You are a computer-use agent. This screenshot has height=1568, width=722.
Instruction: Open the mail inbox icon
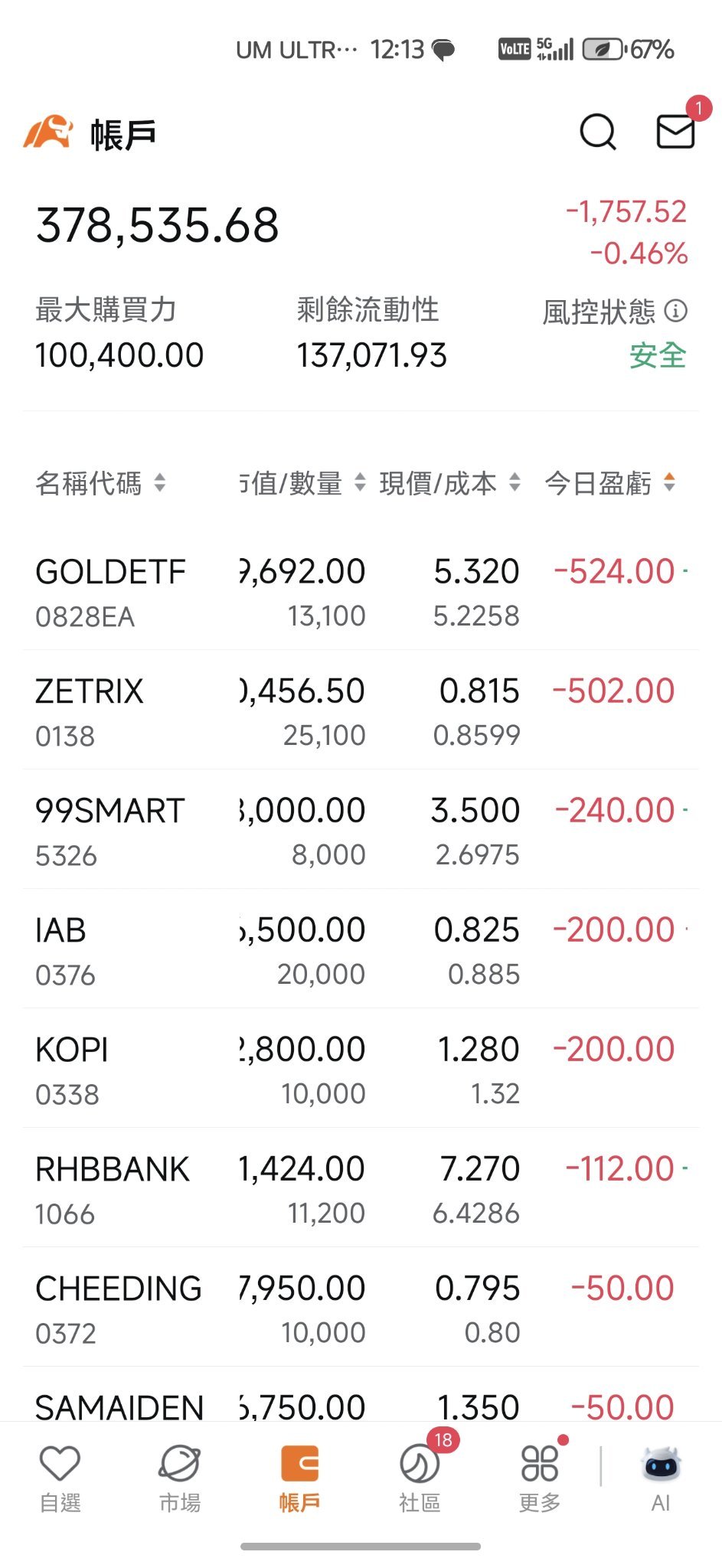tap(676, 132)
